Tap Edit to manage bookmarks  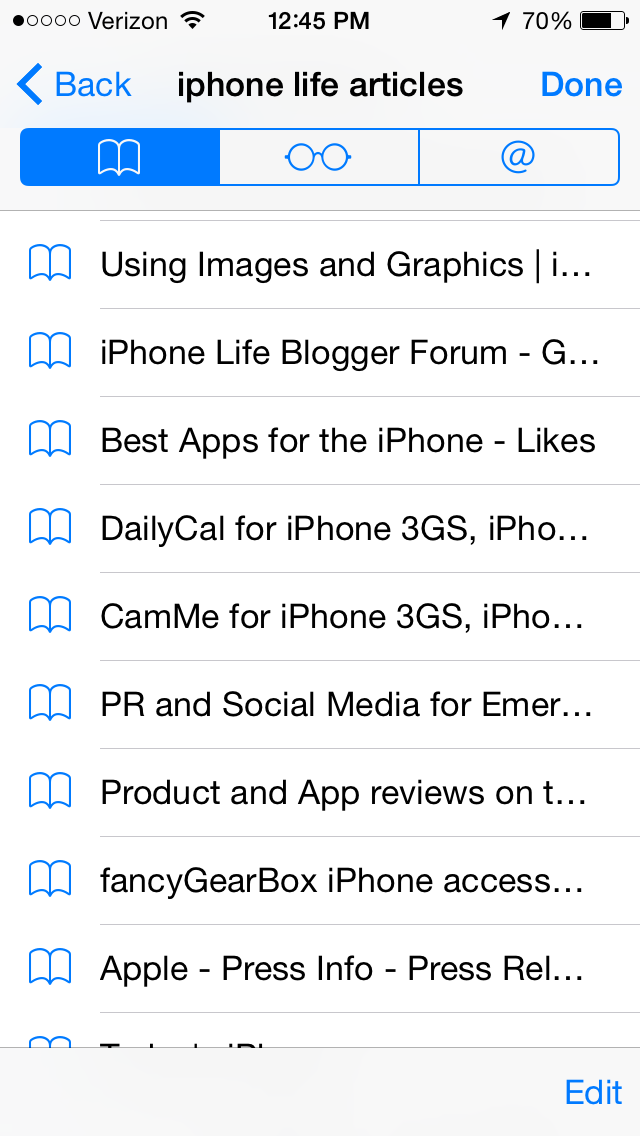594,1092
